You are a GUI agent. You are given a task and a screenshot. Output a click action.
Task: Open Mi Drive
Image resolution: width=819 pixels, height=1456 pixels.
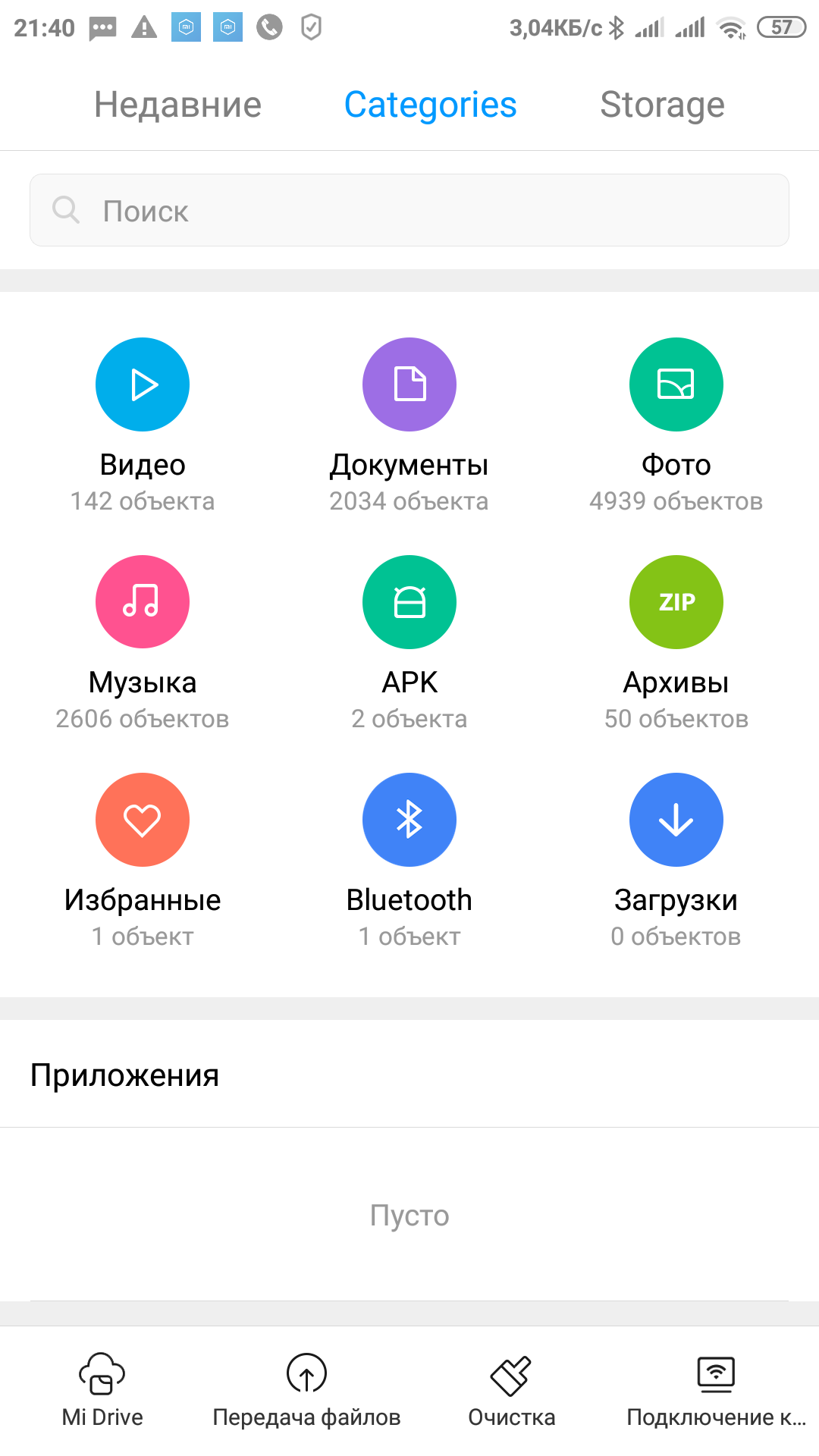tap(102, 1390)
